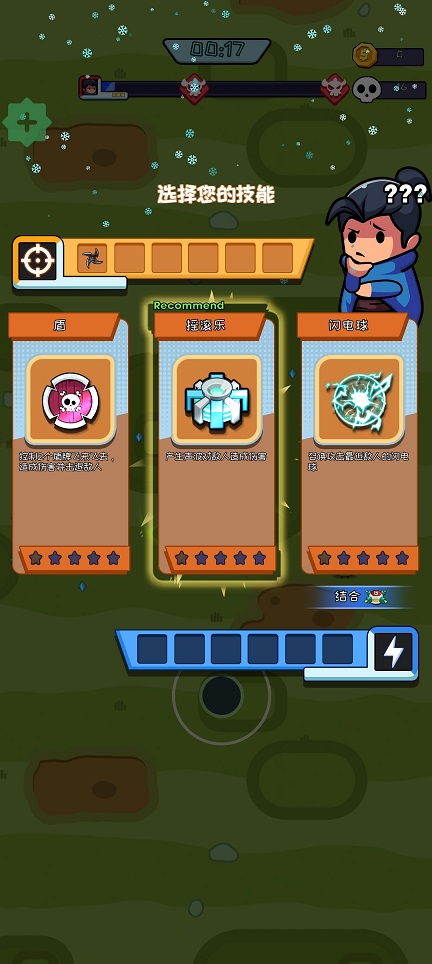The width and height of the screenshot is (432, 964).
Task: Choose the recommended 摇滚乐 skill card
Action: coord(216,443)
